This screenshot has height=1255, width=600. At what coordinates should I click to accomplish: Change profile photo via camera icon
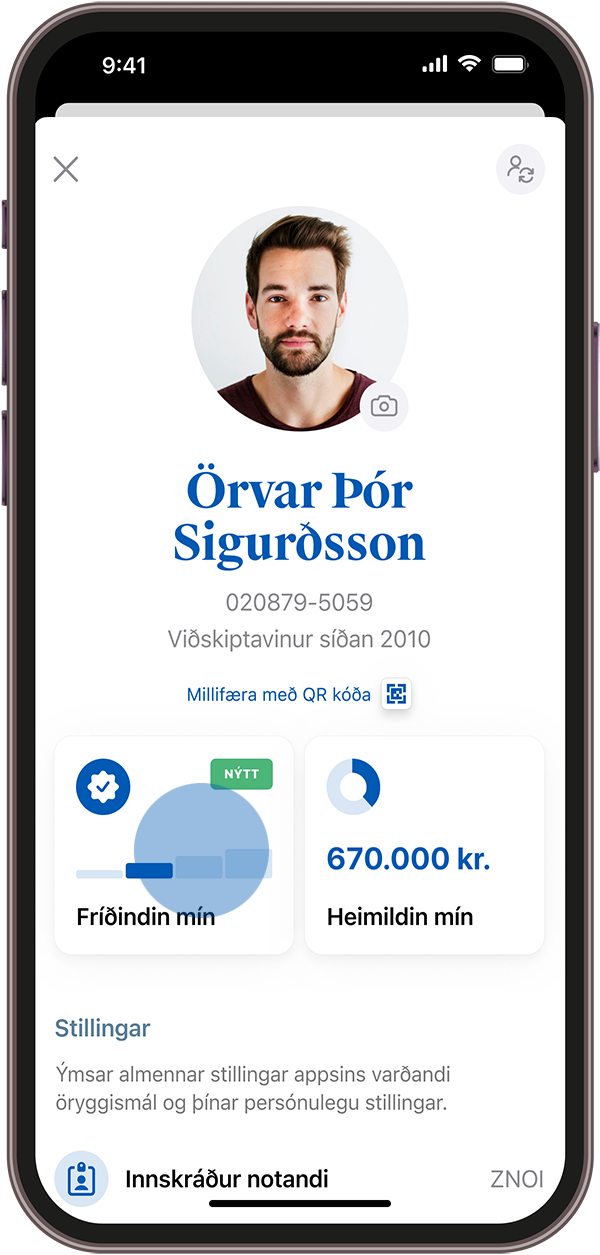click(384, 406)
